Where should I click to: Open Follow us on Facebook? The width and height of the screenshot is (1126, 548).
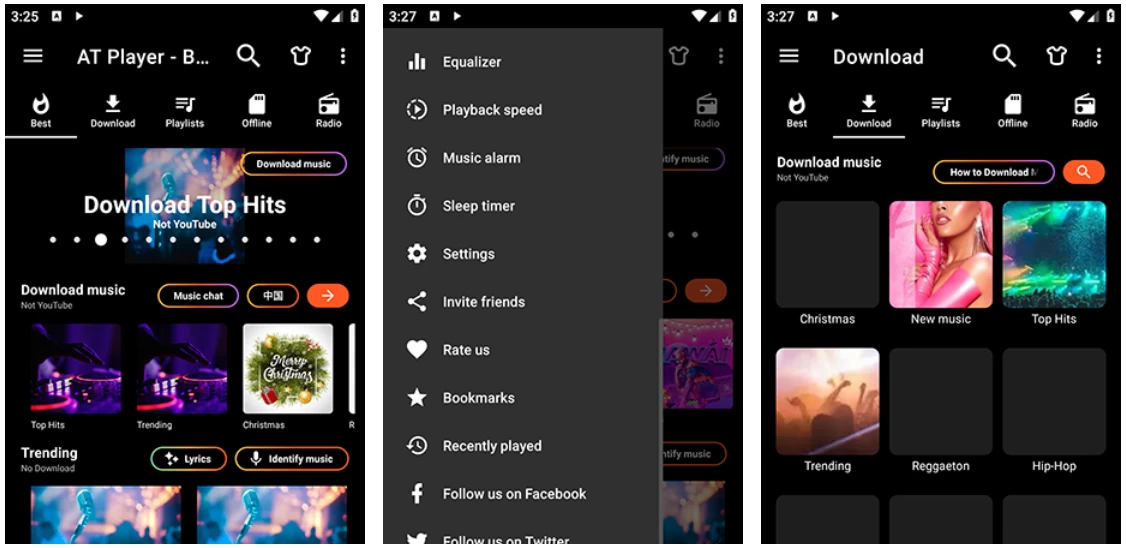514,494
